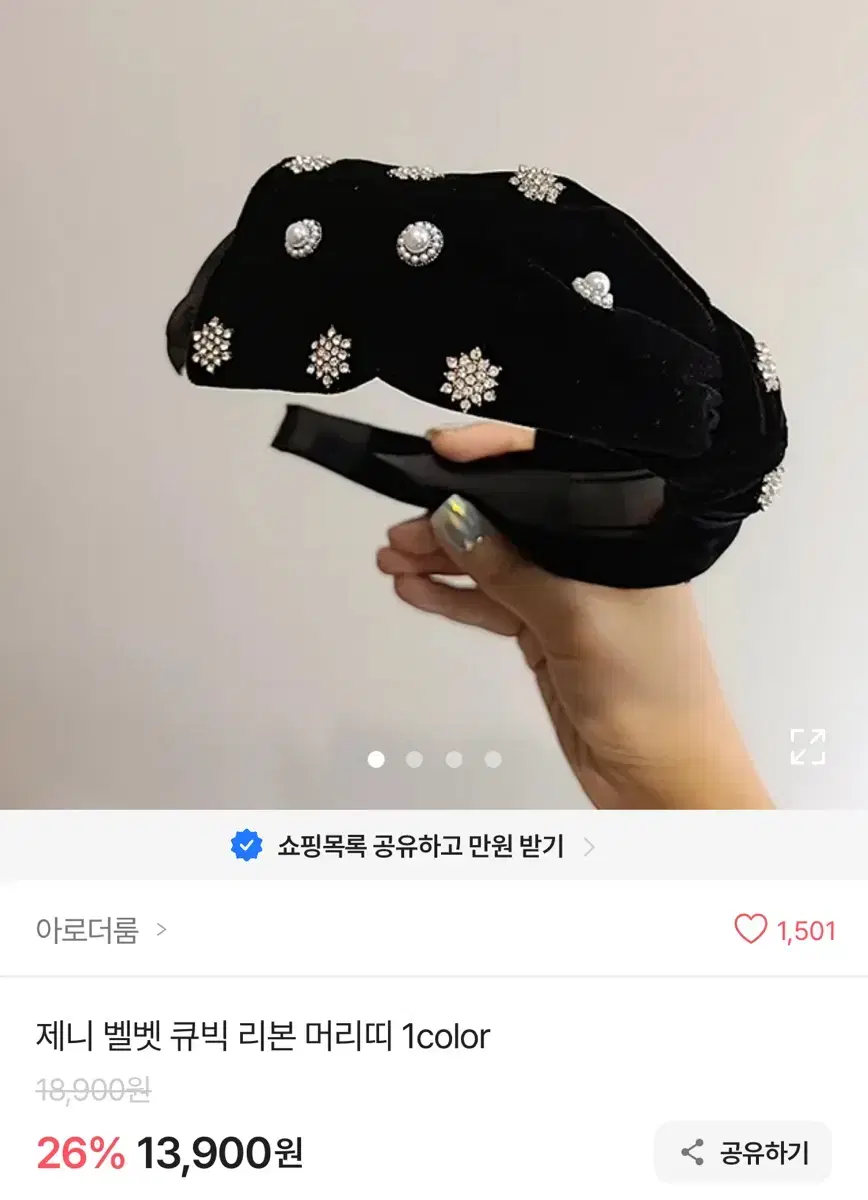This screenshot has width=868, height=1200.
Task: Expand the 쇼핑목록 공유하고 만원 받기 reward banner
Action: 420,846
